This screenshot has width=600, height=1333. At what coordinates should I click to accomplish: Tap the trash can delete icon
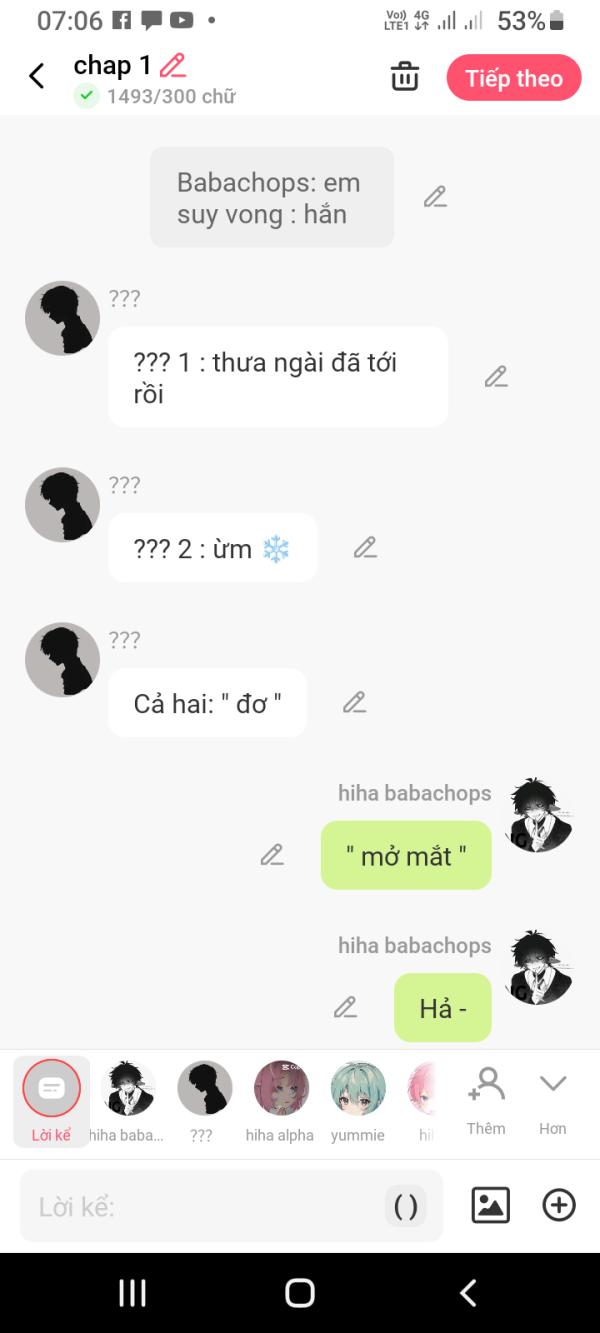pos(405,77)
